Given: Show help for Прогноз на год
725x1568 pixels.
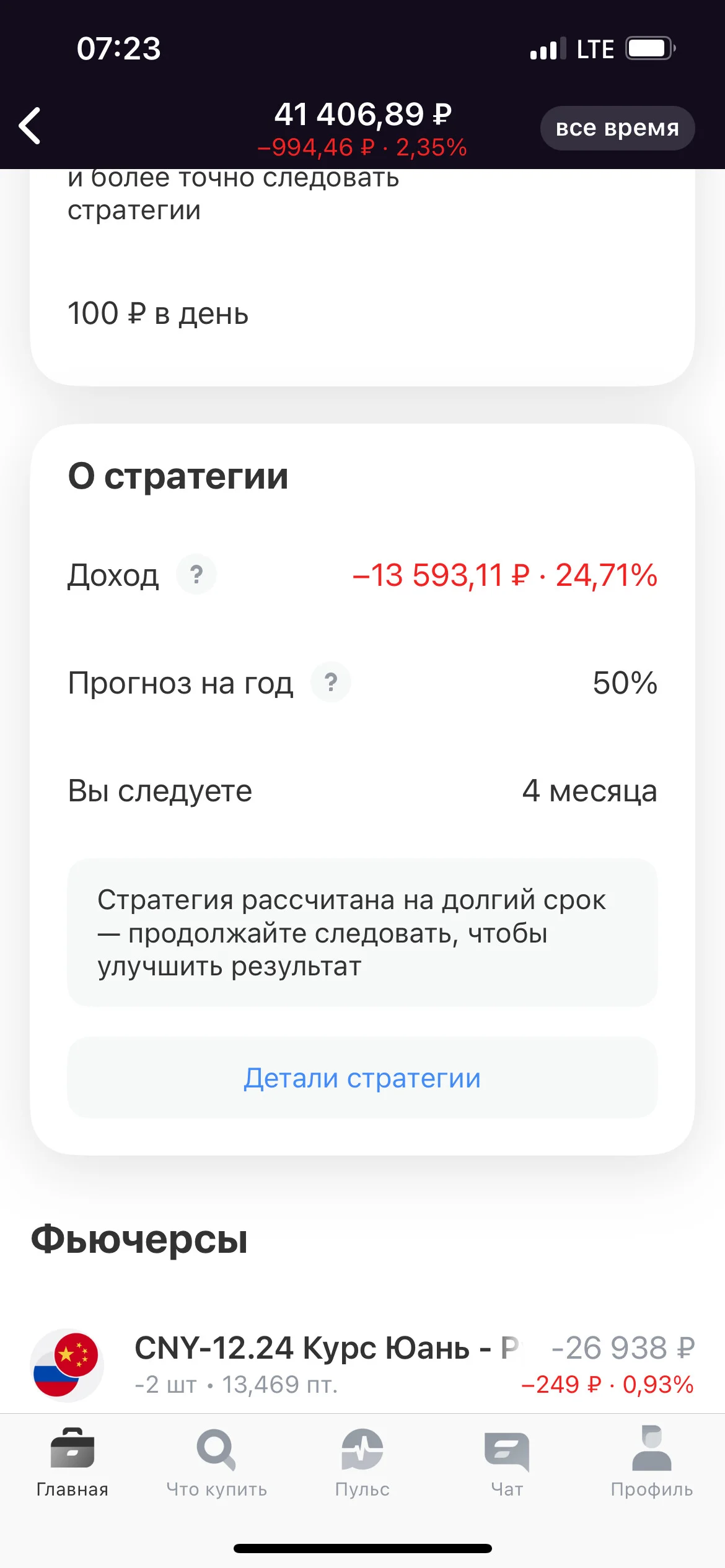Looking at the screenshot, I should [331, 682].
